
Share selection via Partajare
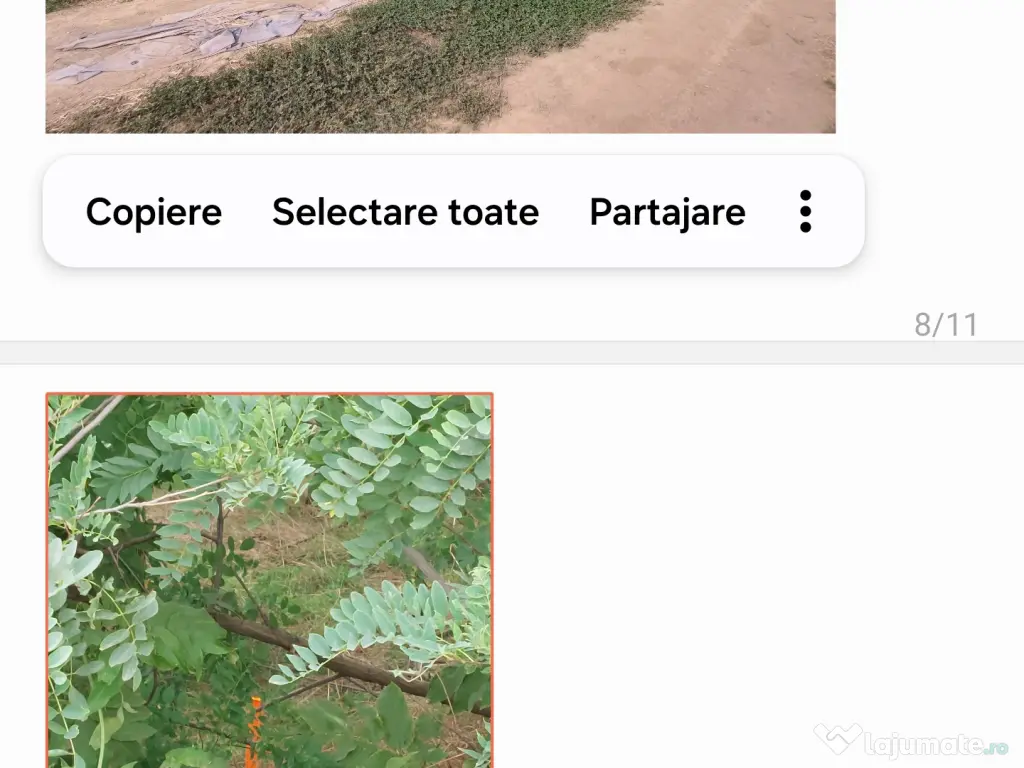(667, 212)
